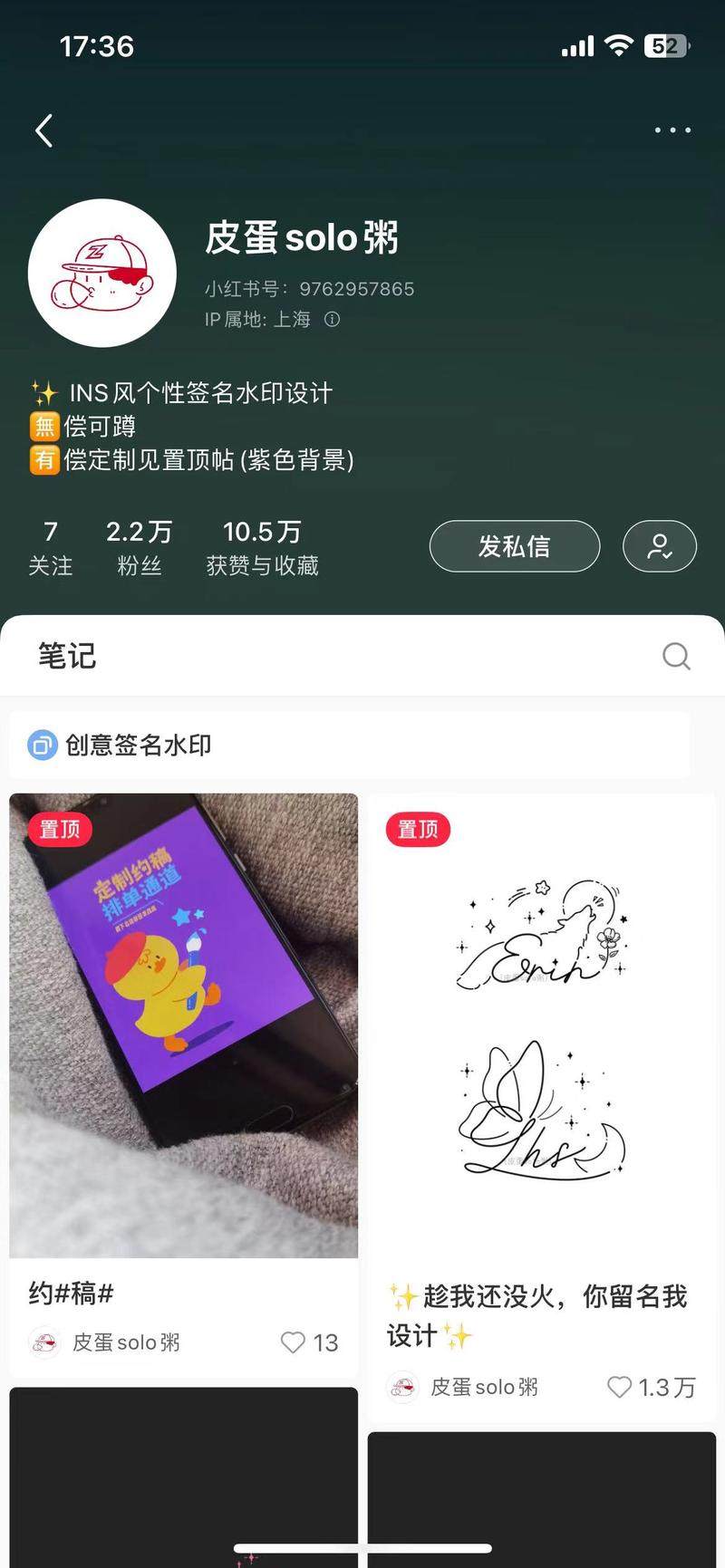This screenshot has width=725, height=1568.
Task: Search this user's notes
Action: [676, 656]
